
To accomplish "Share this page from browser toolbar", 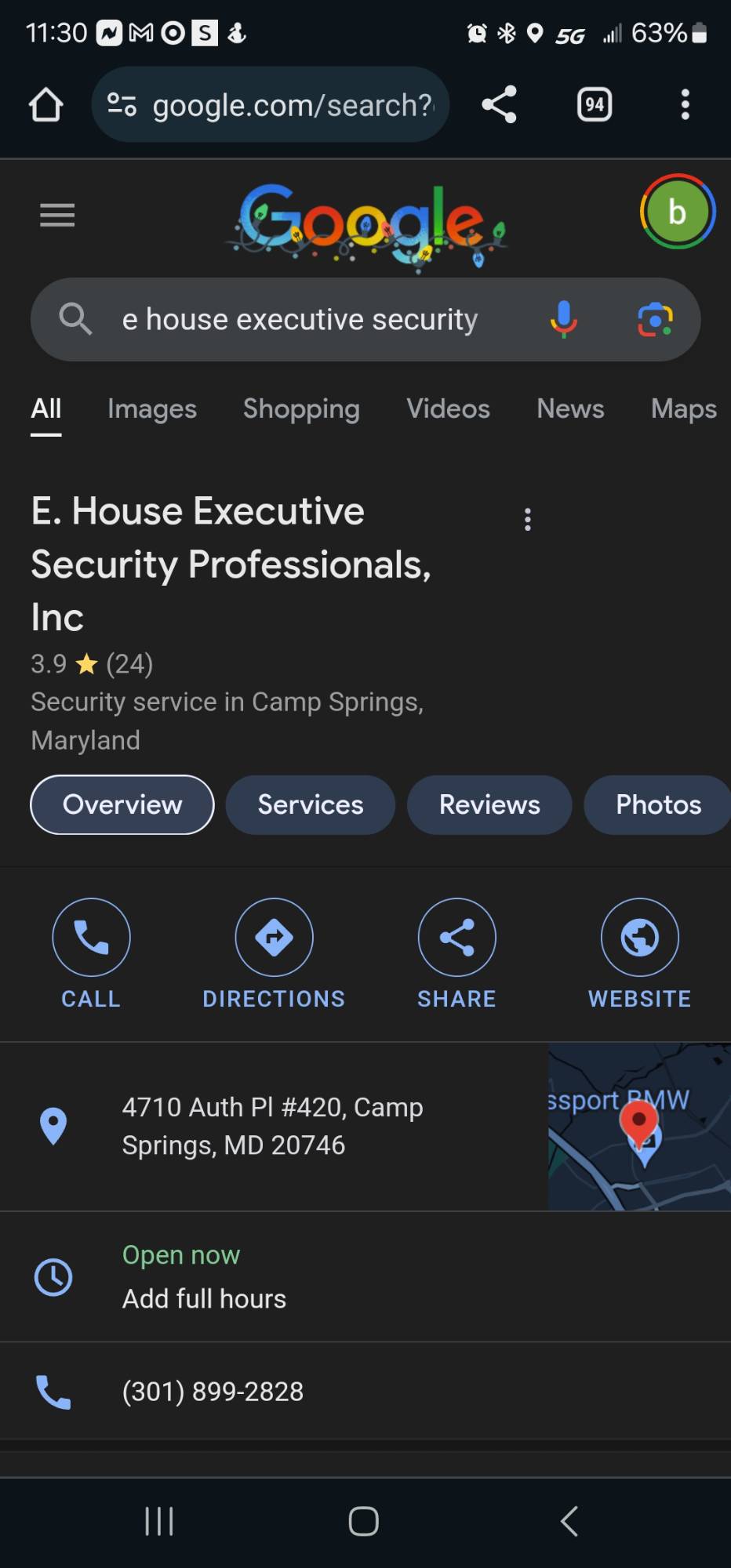I will 499,104.
